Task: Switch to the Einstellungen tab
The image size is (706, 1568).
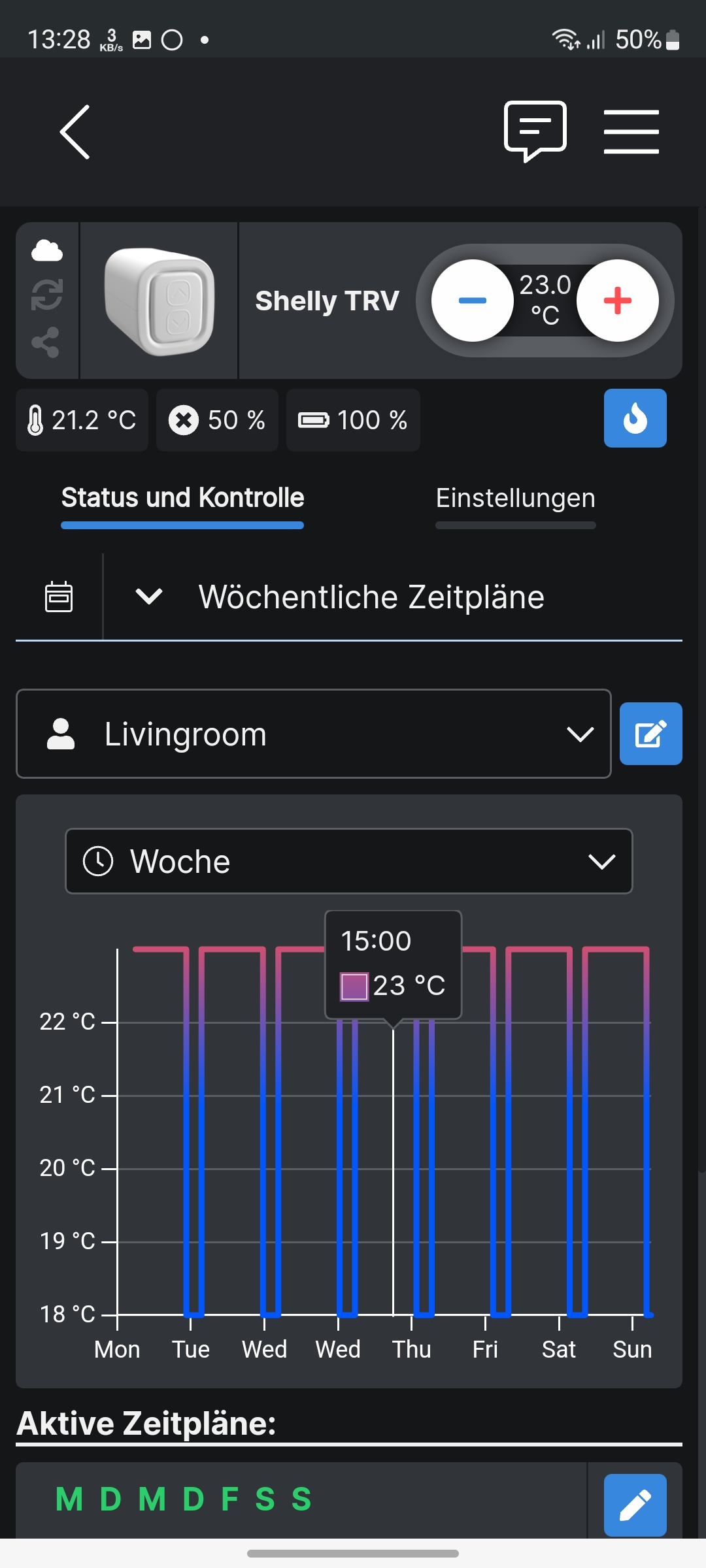Action: (515, 498)
